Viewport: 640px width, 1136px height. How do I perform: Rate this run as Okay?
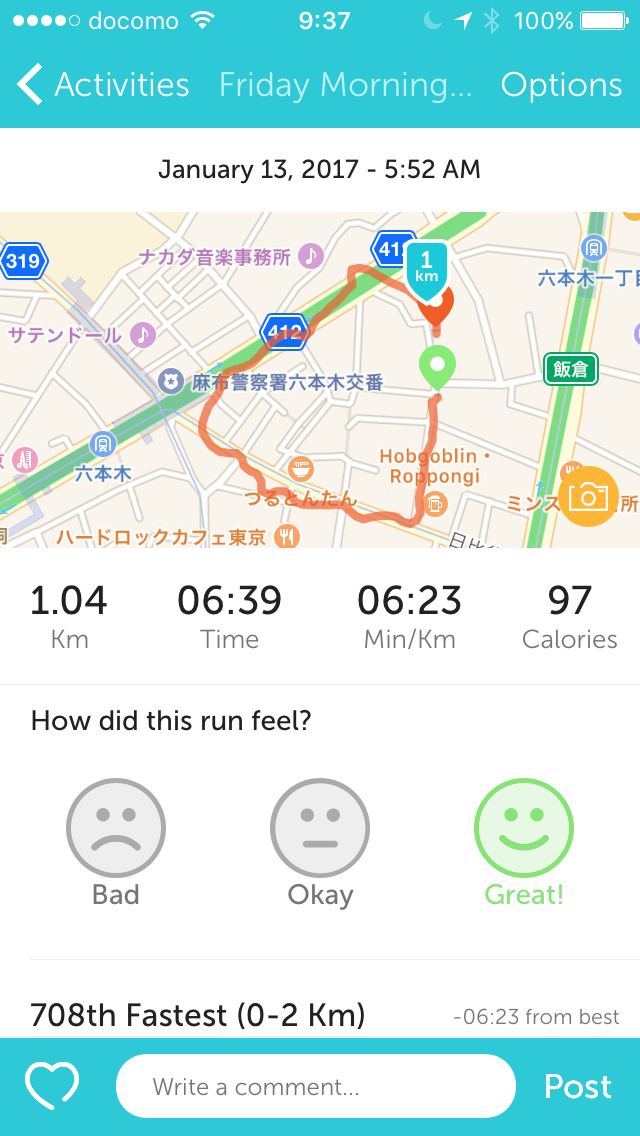tap(320, 829)
